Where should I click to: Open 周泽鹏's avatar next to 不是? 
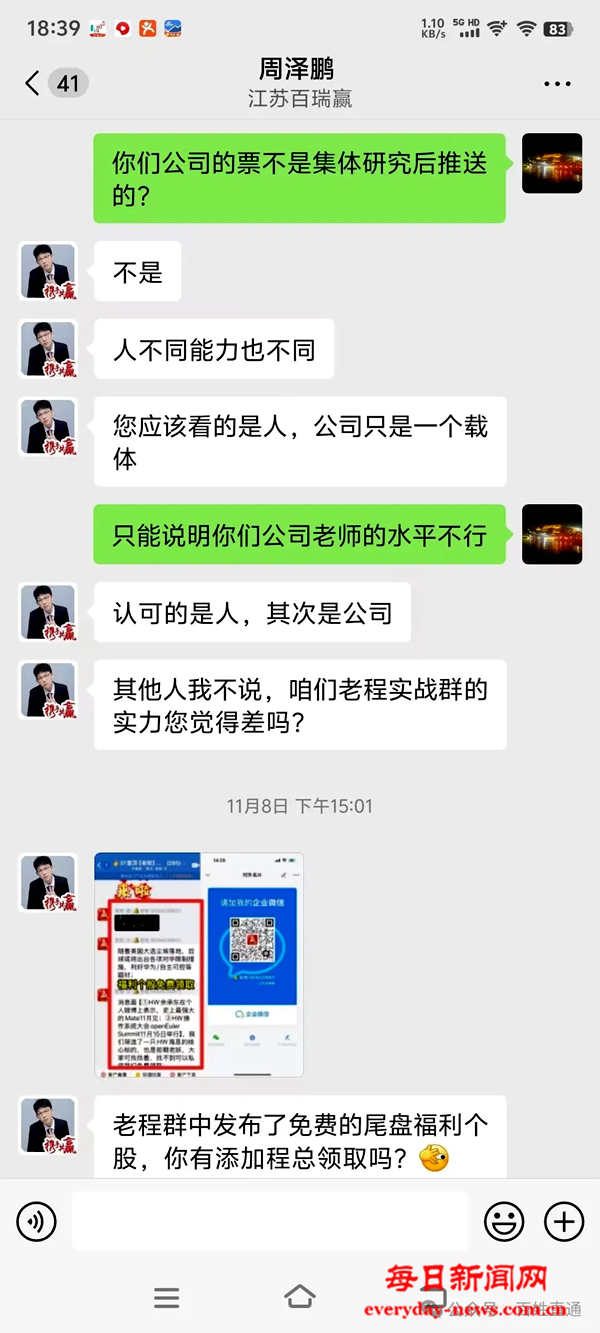point(48,271)
